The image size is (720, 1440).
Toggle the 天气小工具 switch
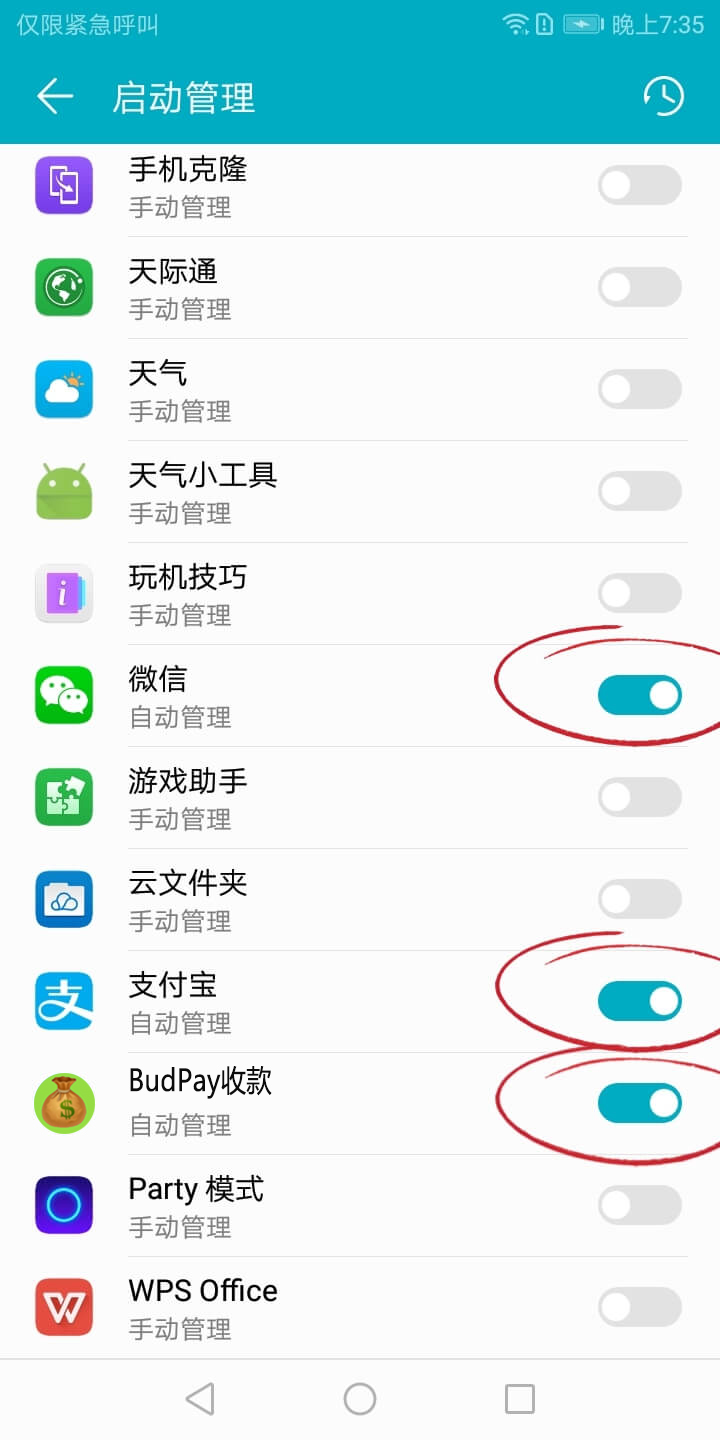(639, 491)
